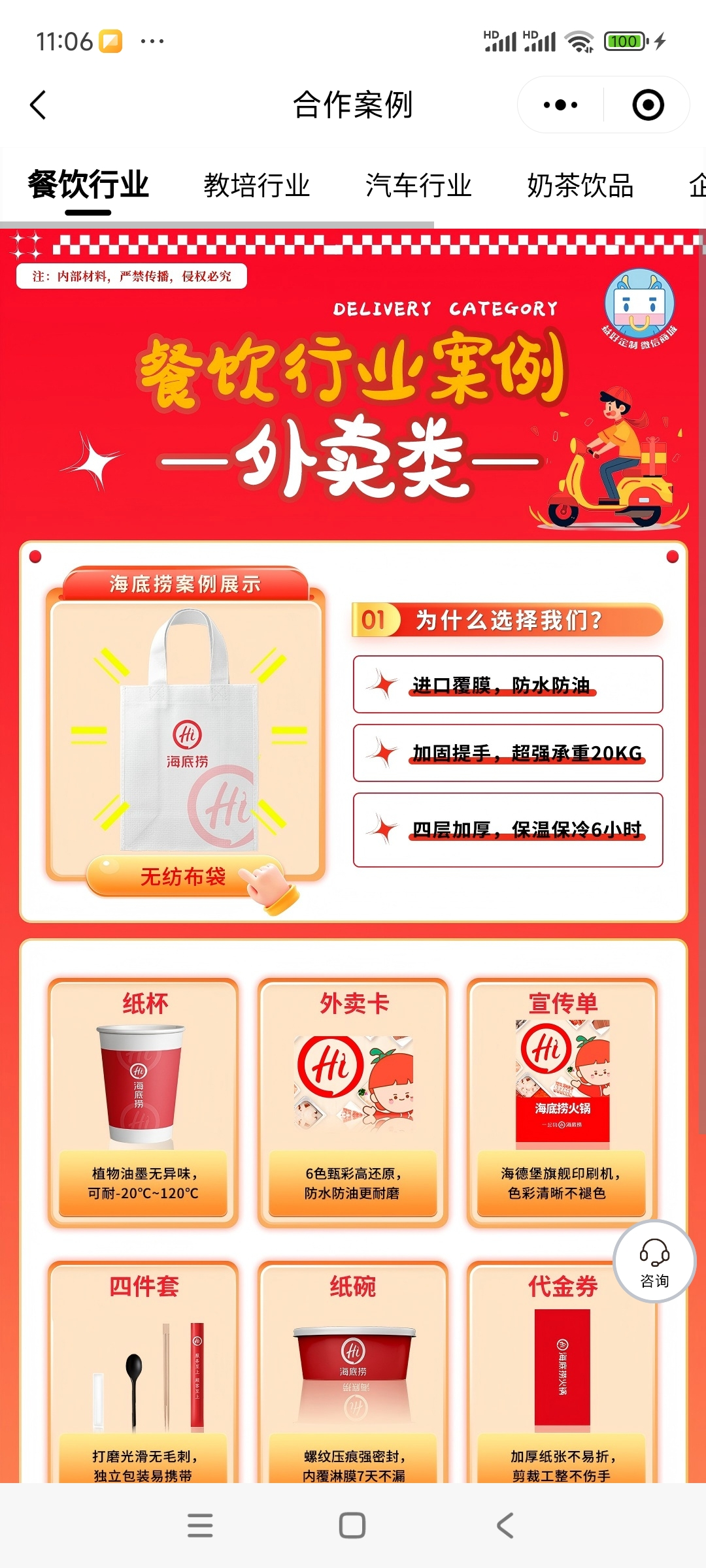This screenshot has width=706, height=1568.
Task: Switch to the 汽车行业 tab
Action: pos(418,186)
